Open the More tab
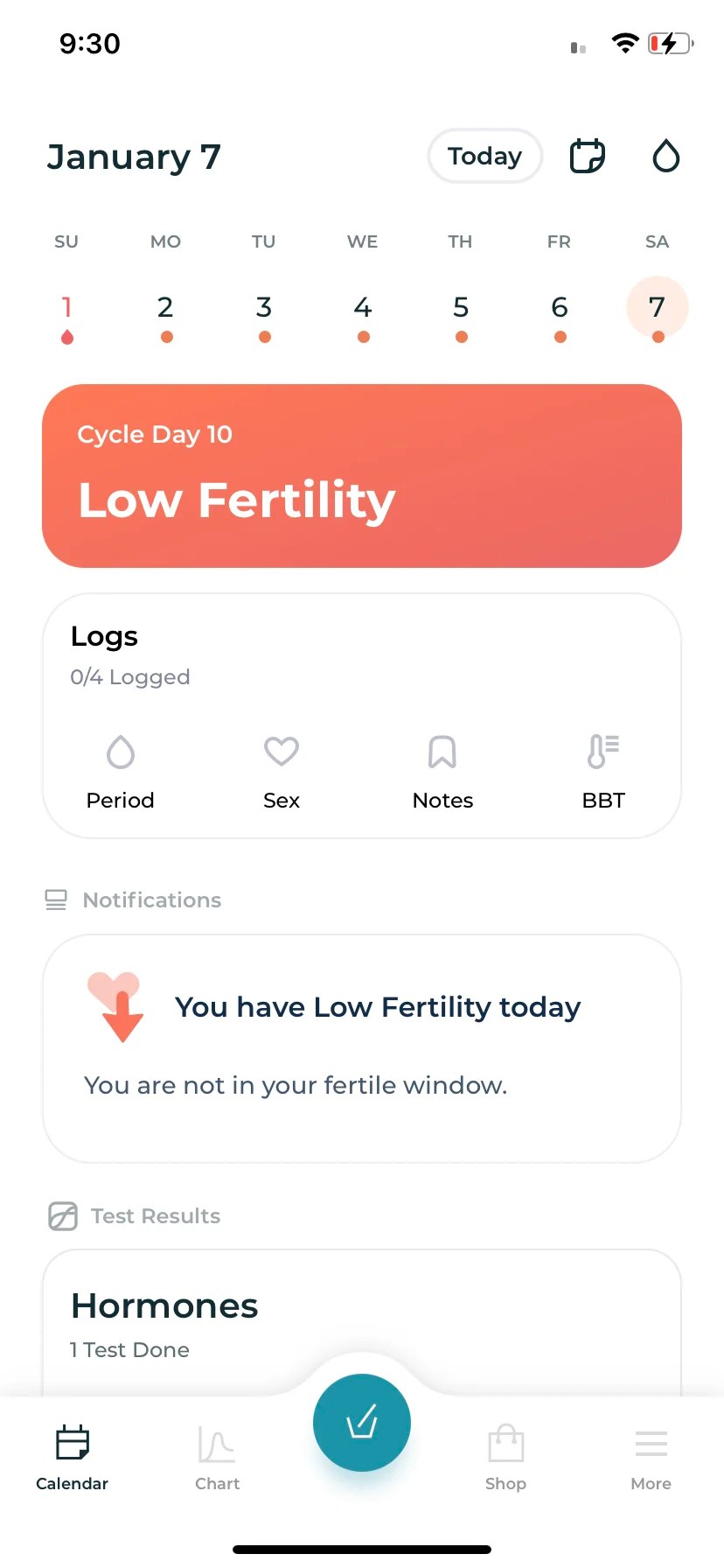Image resolution: width=724 pixels, height=1568 pixels. tap(651, 1459)
